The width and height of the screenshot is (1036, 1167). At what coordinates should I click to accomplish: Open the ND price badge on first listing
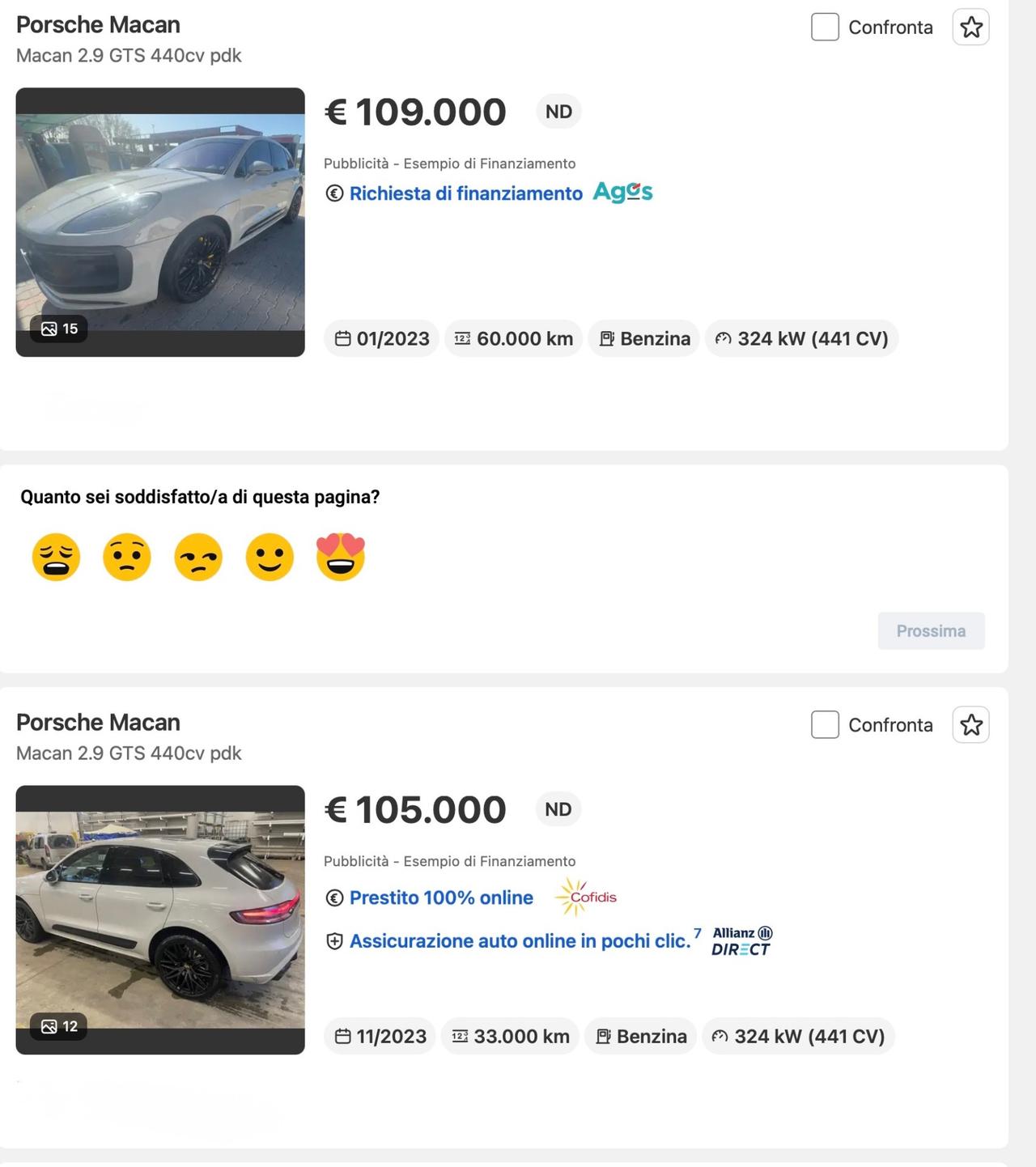pos(558,111)
